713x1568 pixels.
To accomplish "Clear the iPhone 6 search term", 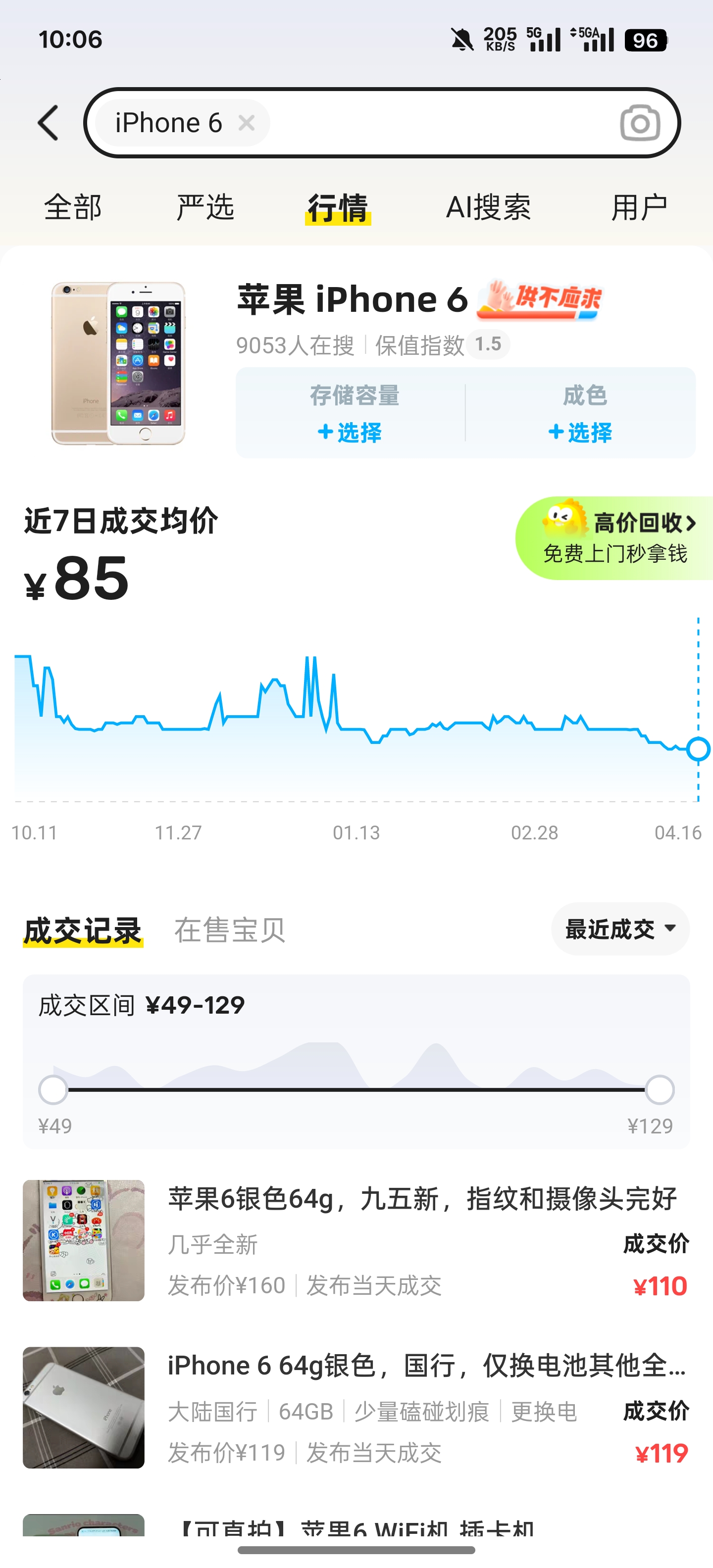I will tap(247, 123).
